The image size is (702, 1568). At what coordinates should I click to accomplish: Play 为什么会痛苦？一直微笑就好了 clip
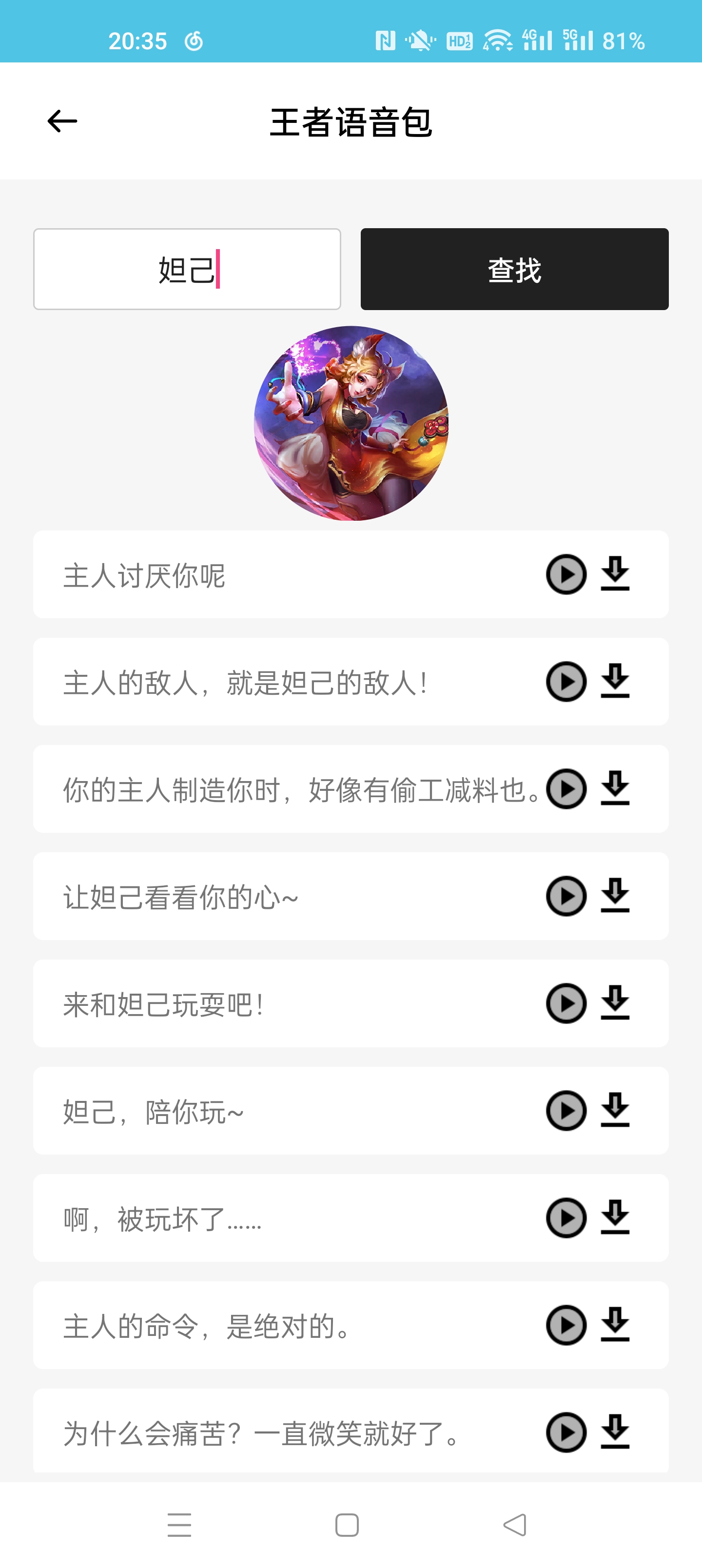click(x=565, y=1433)
